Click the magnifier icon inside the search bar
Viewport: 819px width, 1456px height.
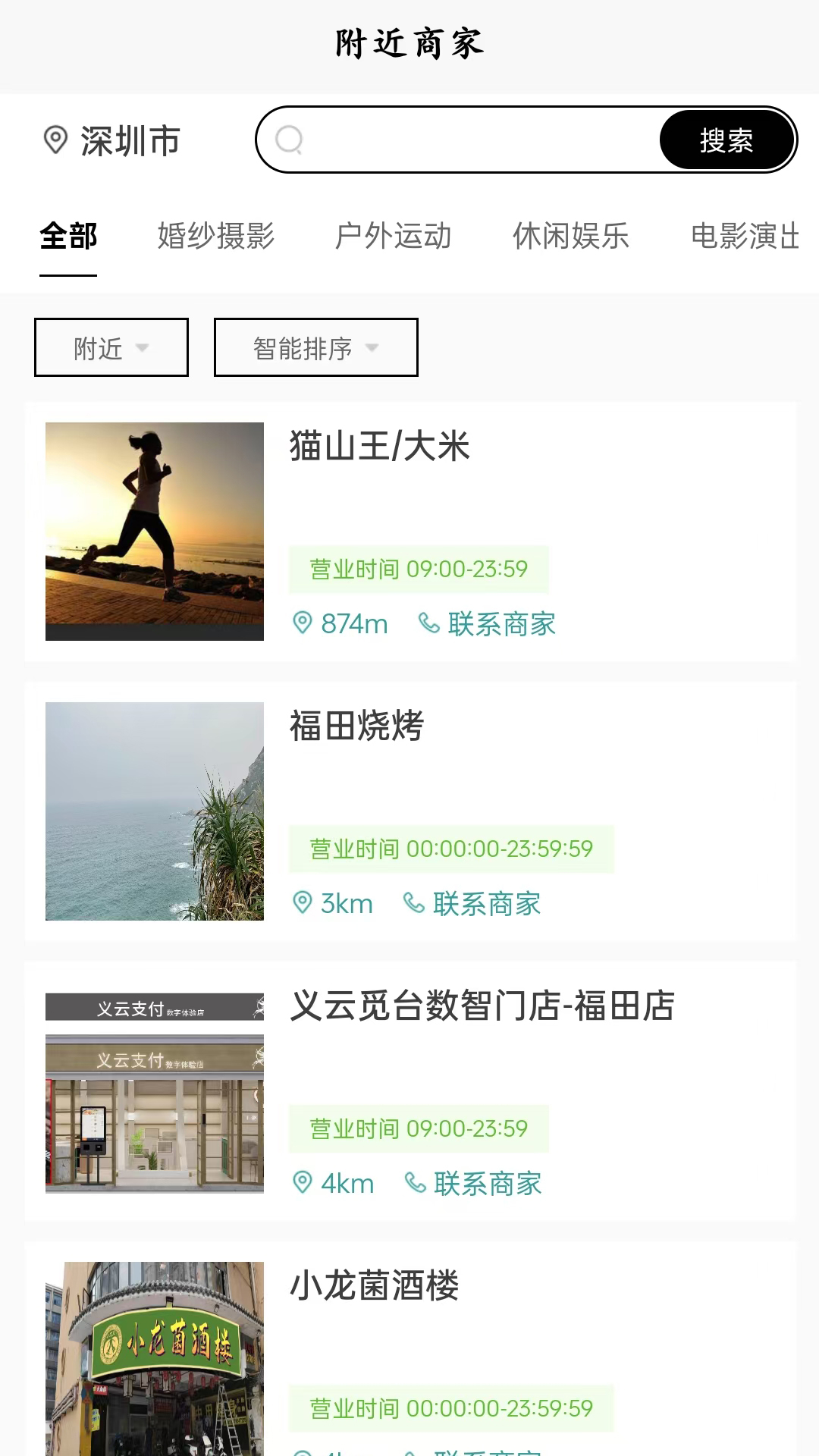(290, 140)
